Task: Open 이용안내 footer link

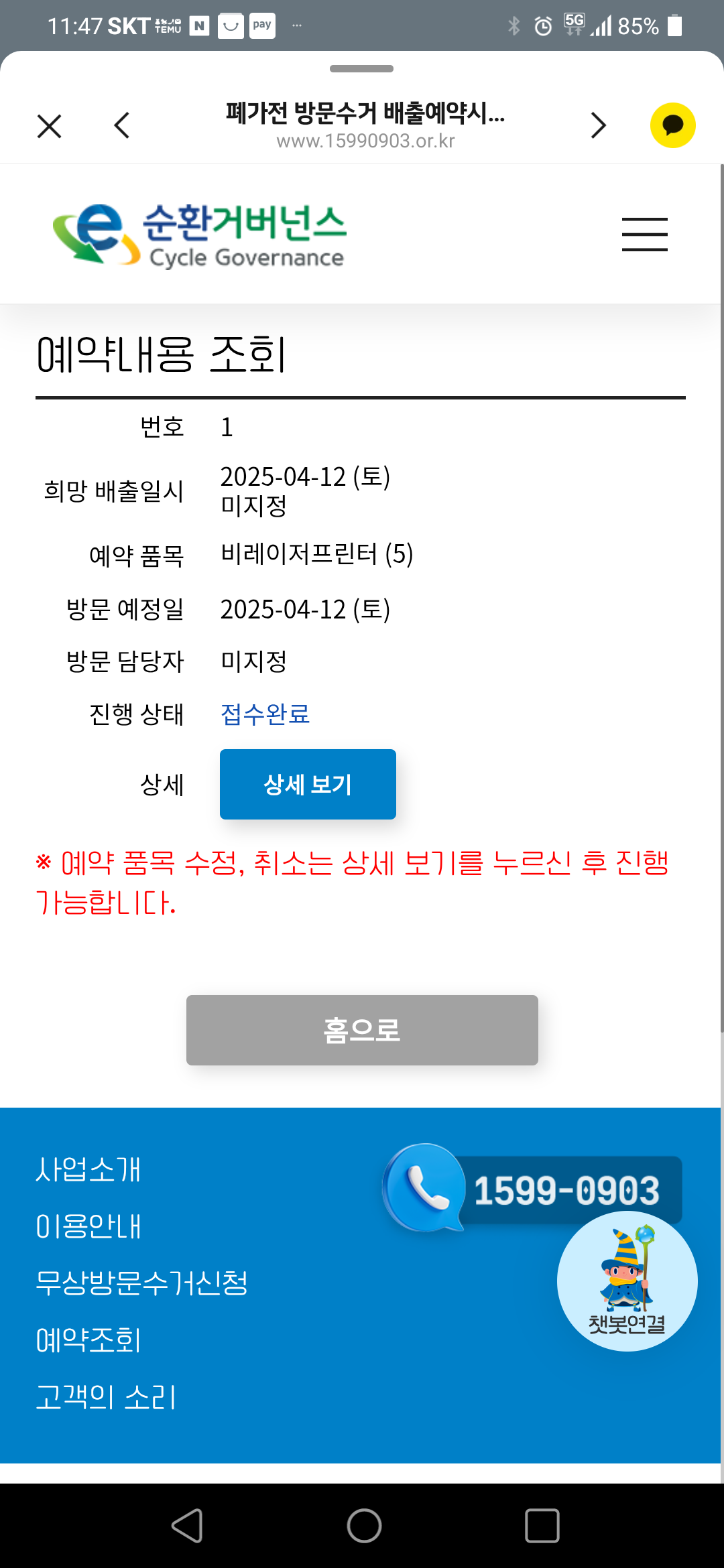Action: (x=88, y=1226)
